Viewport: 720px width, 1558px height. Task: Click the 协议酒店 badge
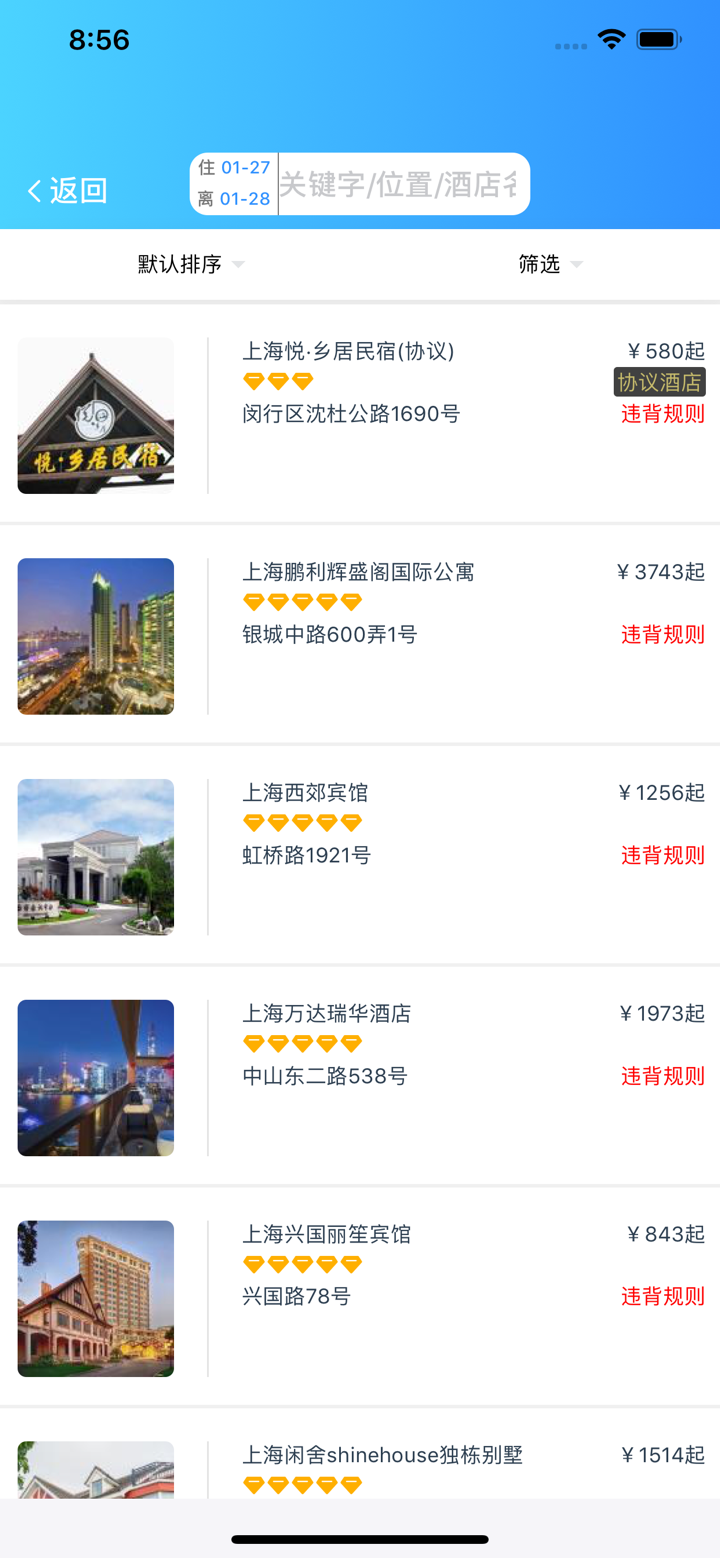659,381
